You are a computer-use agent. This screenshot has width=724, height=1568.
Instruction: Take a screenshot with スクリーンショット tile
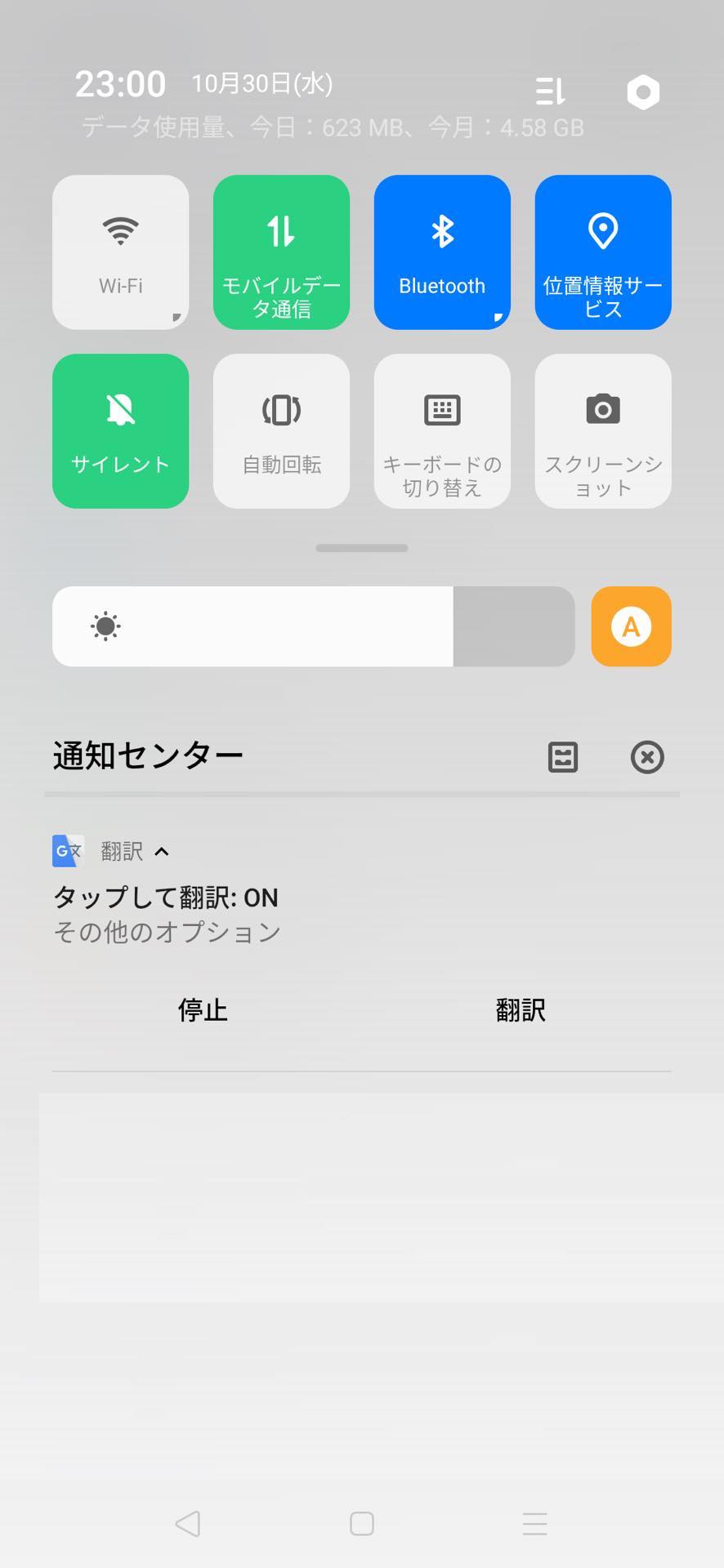603,431
